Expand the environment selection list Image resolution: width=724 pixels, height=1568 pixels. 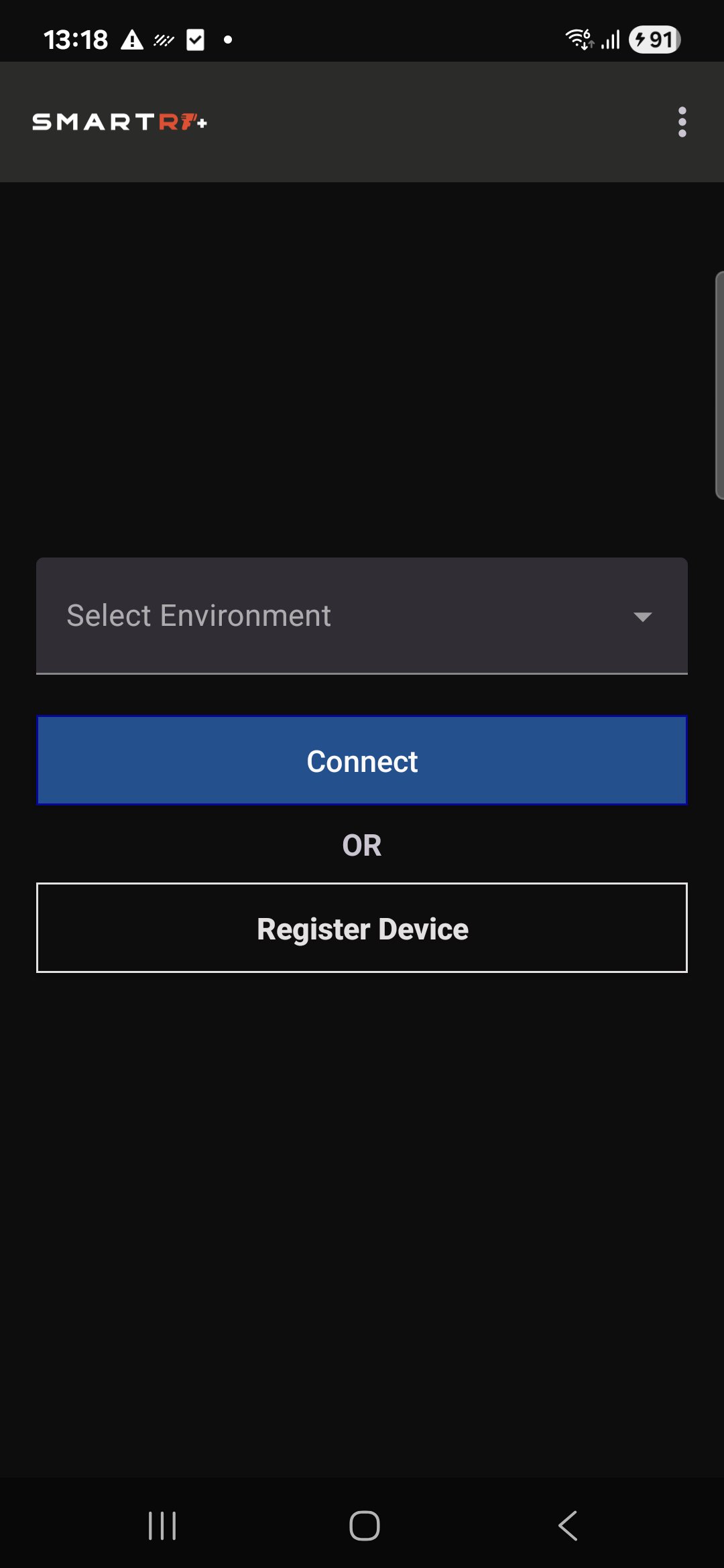362,614
